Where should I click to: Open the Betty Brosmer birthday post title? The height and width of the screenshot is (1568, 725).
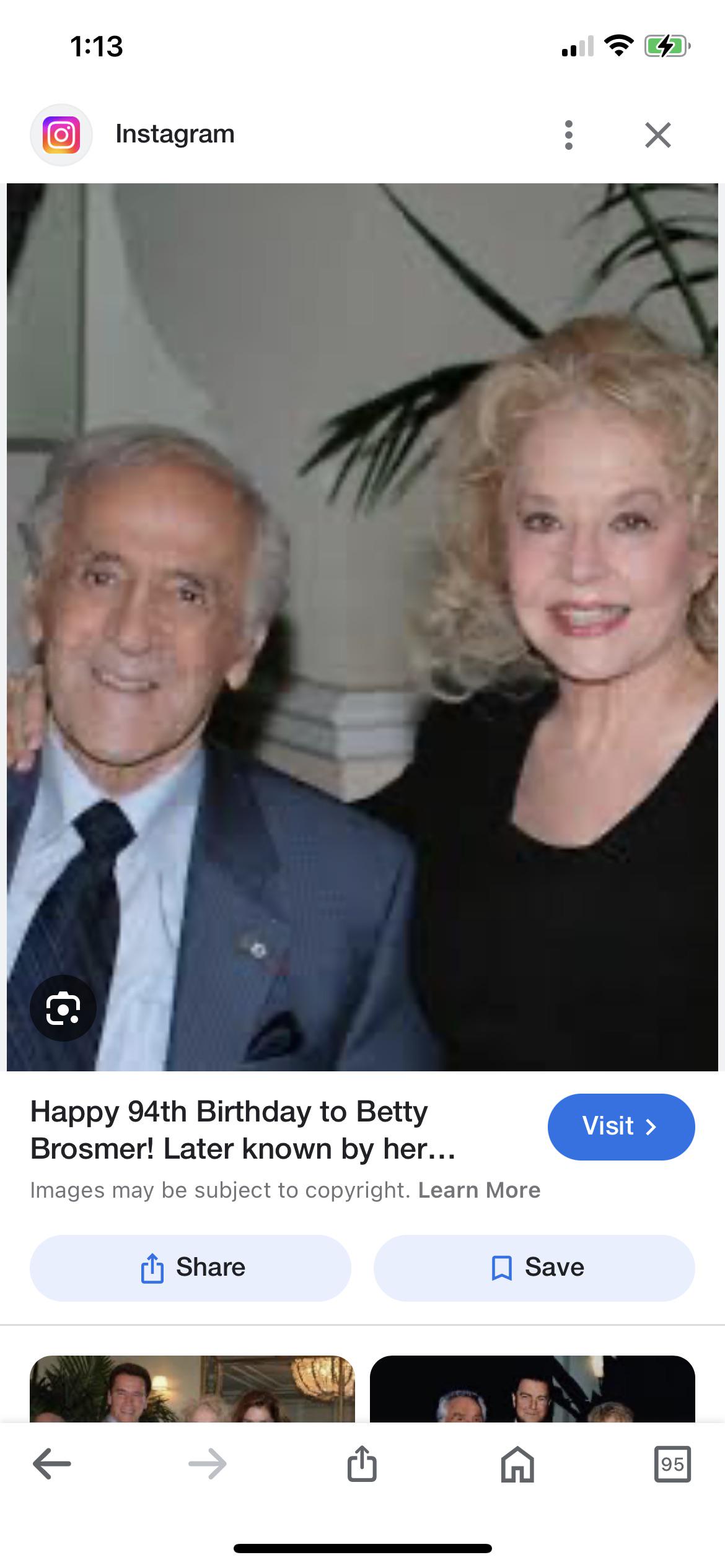[x=243, y=1130]
